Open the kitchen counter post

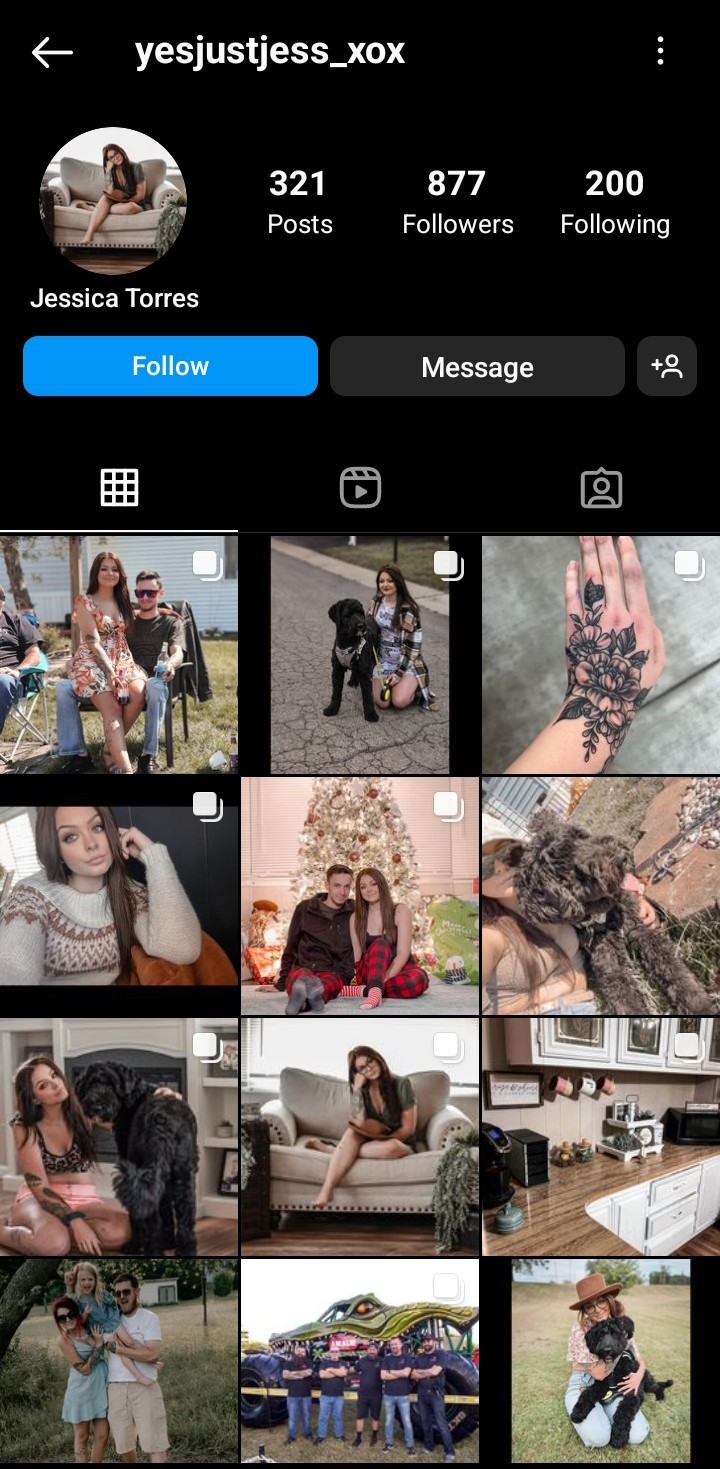pos(600,1137)
